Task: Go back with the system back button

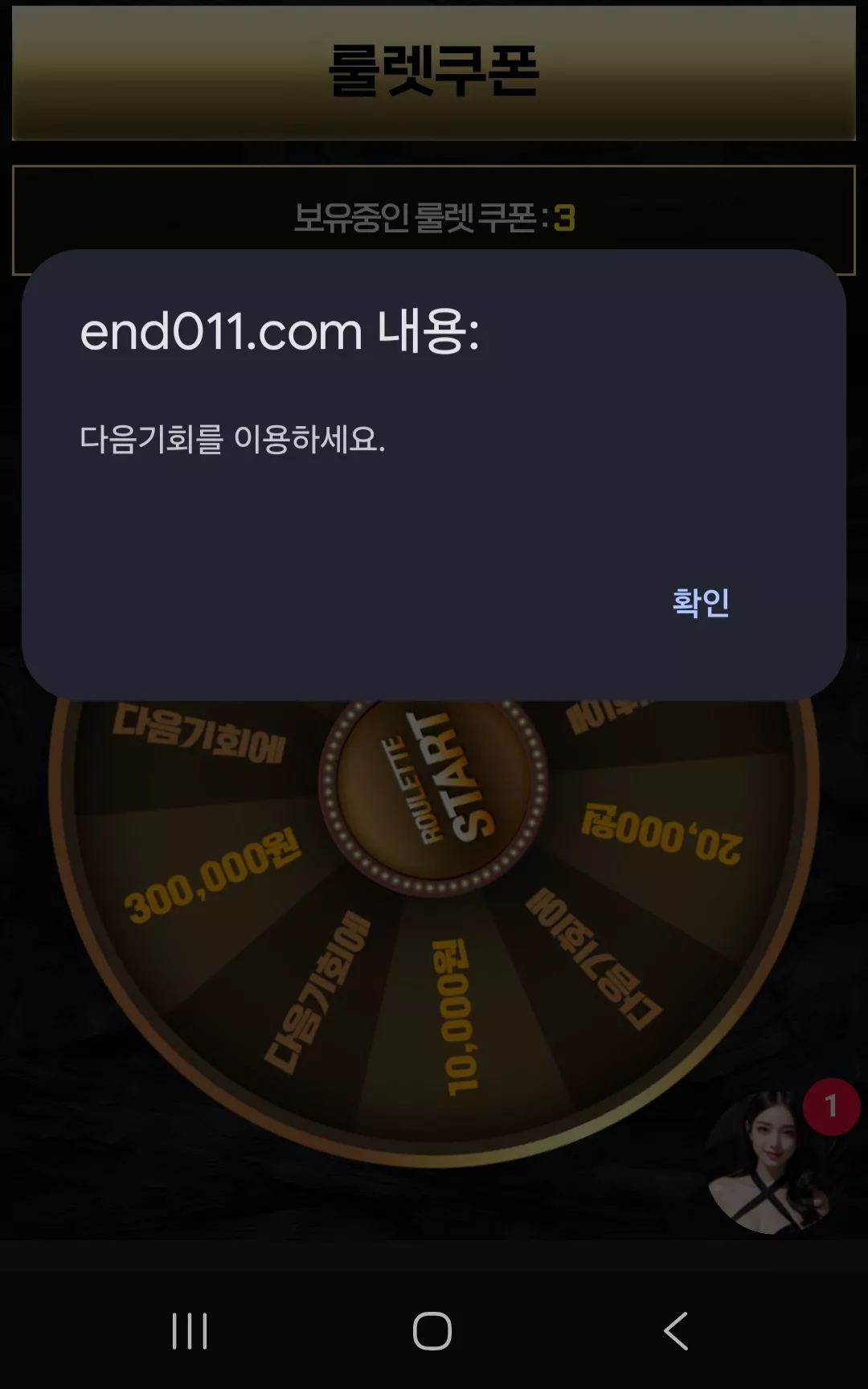Action: 676,1331
